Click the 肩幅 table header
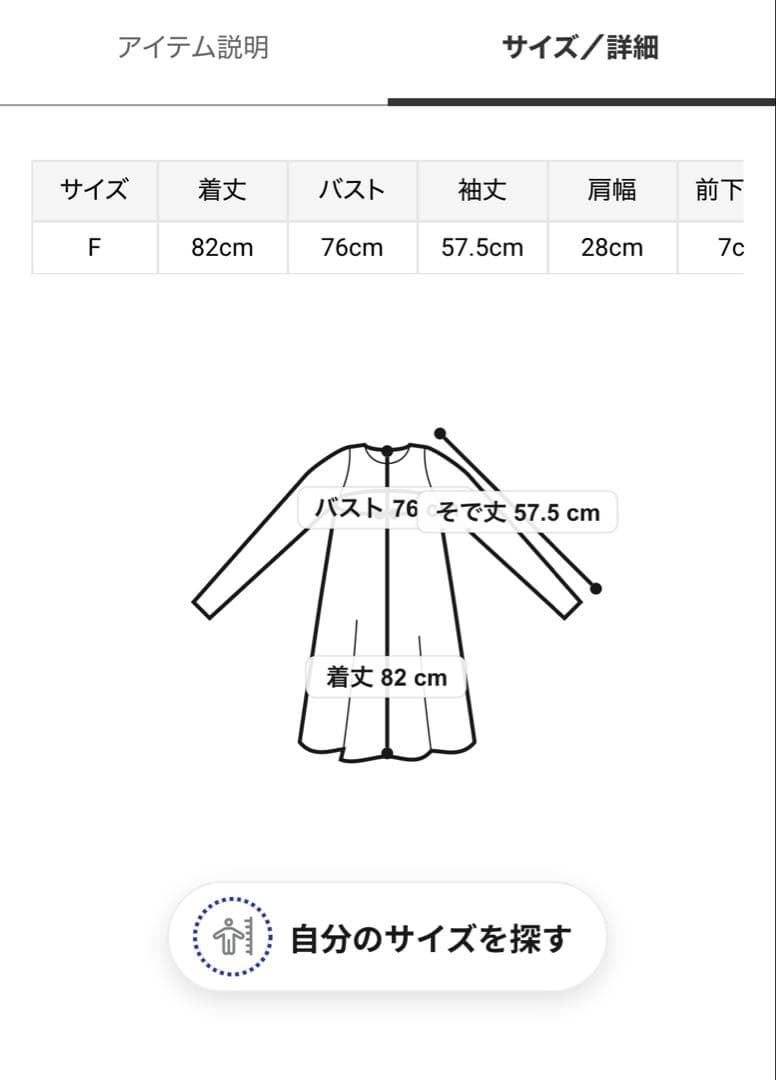The width and height of the screenshot is (776, 1080). pyautogui.click(x=612, y=191)
